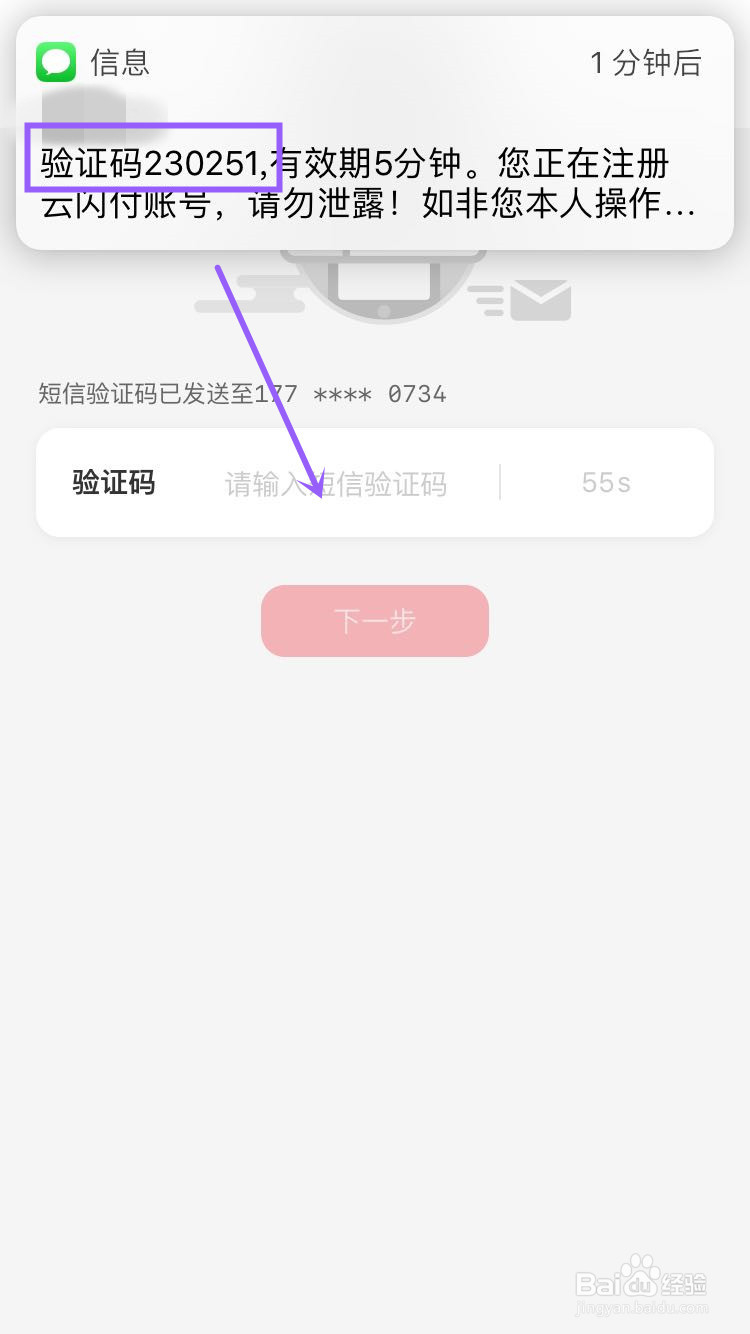
Task: Tap the 请输入短信验证码 input field
Action: point(336,483)
